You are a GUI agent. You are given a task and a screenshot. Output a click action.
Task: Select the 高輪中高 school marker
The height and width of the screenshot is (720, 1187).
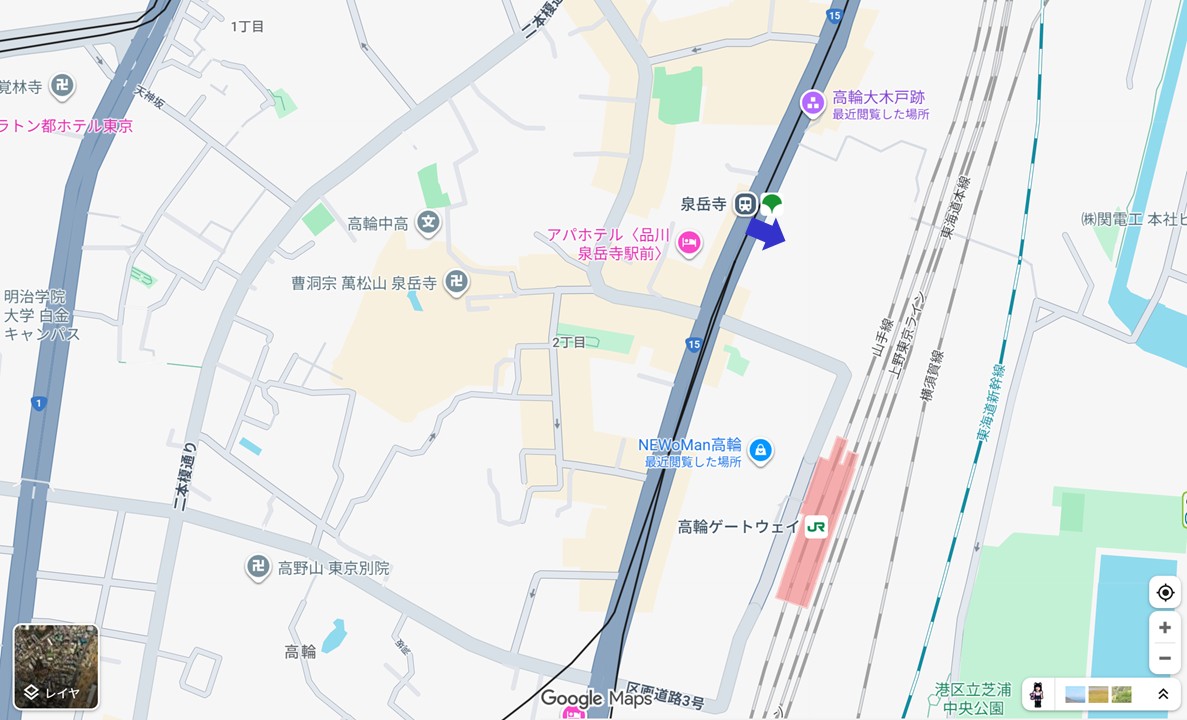click(x=429, y=223)
